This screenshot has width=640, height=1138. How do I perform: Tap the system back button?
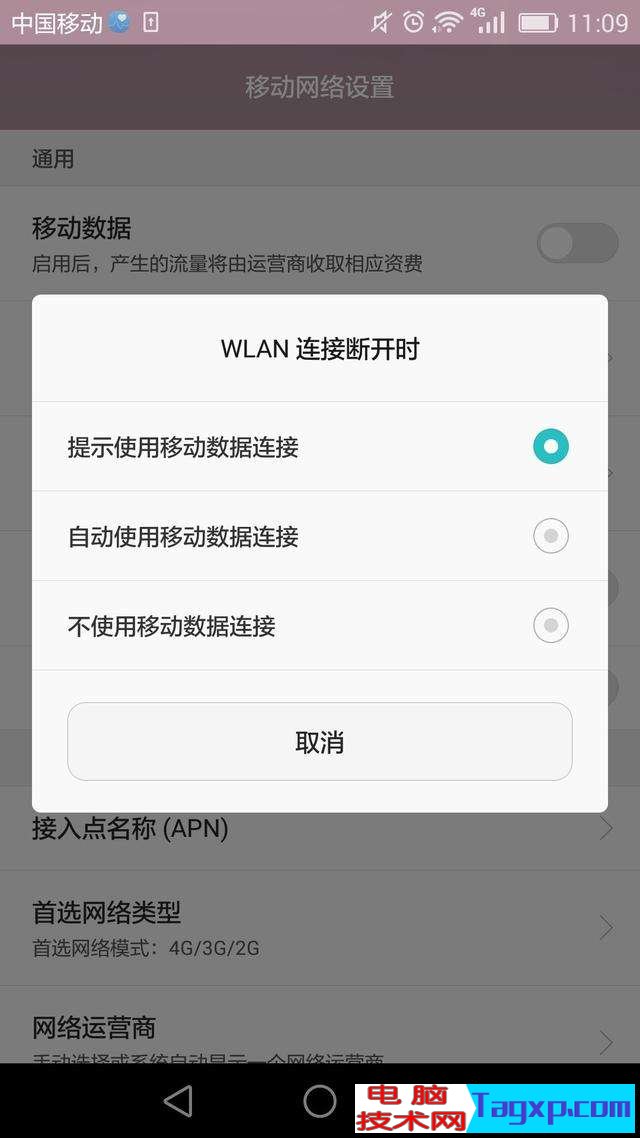coord(178,1101)
